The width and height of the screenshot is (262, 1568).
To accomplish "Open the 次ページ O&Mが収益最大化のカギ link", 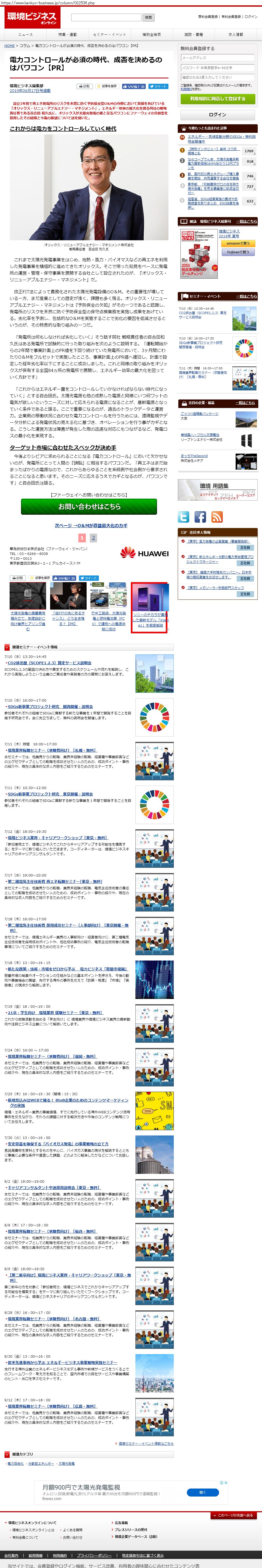I will [91, 525].
